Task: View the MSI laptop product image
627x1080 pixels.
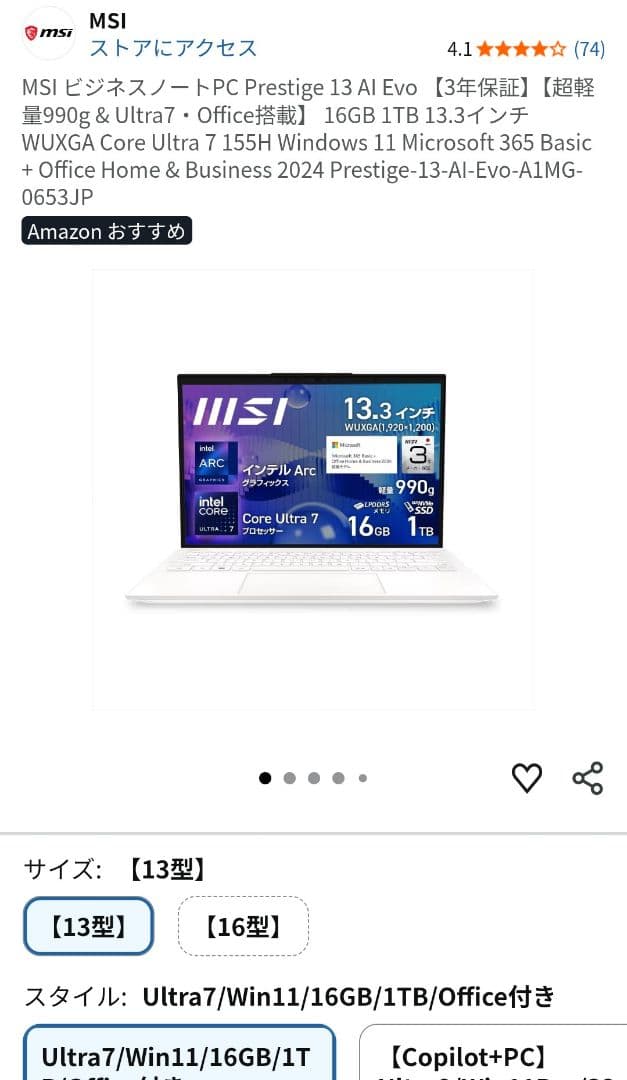Action: (312, 488)
